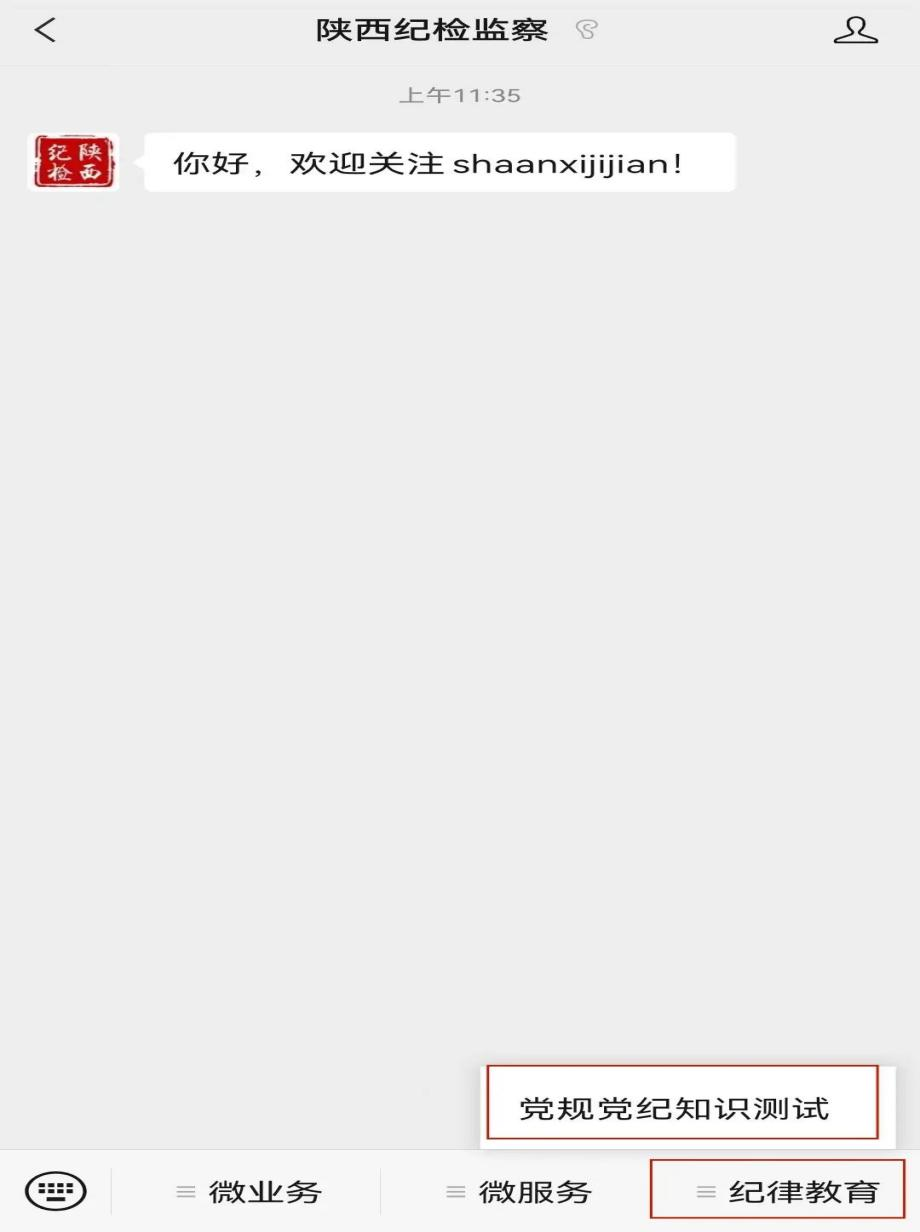Expand the 纪律教育 menu
The height and width of the screenshot is (1232, 920).
point(787,1192)
